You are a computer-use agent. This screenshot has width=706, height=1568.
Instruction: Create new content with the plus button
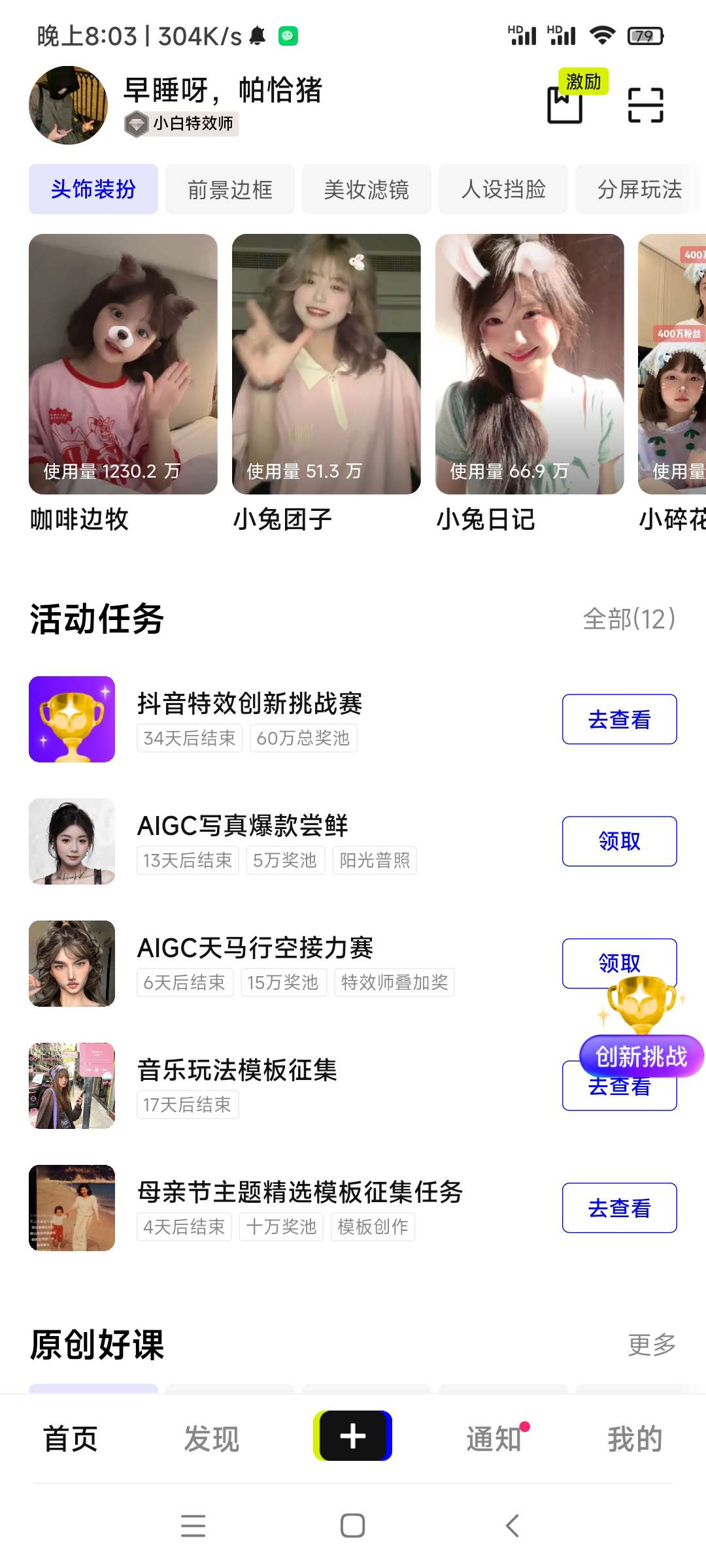click(x=353, y=1436)
